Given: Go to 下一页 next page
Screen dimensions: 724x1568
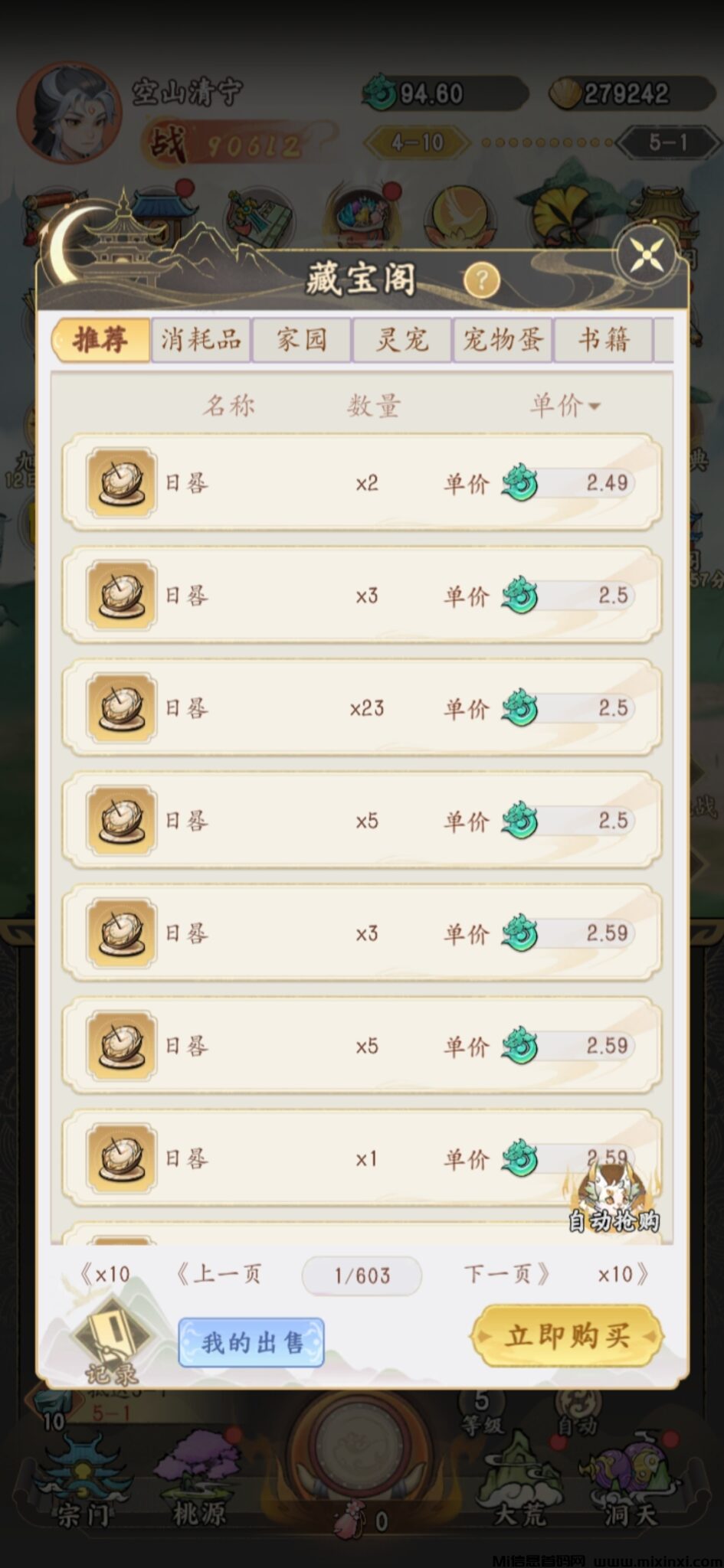Looking at the screenshot, I should coord(506,1275).
